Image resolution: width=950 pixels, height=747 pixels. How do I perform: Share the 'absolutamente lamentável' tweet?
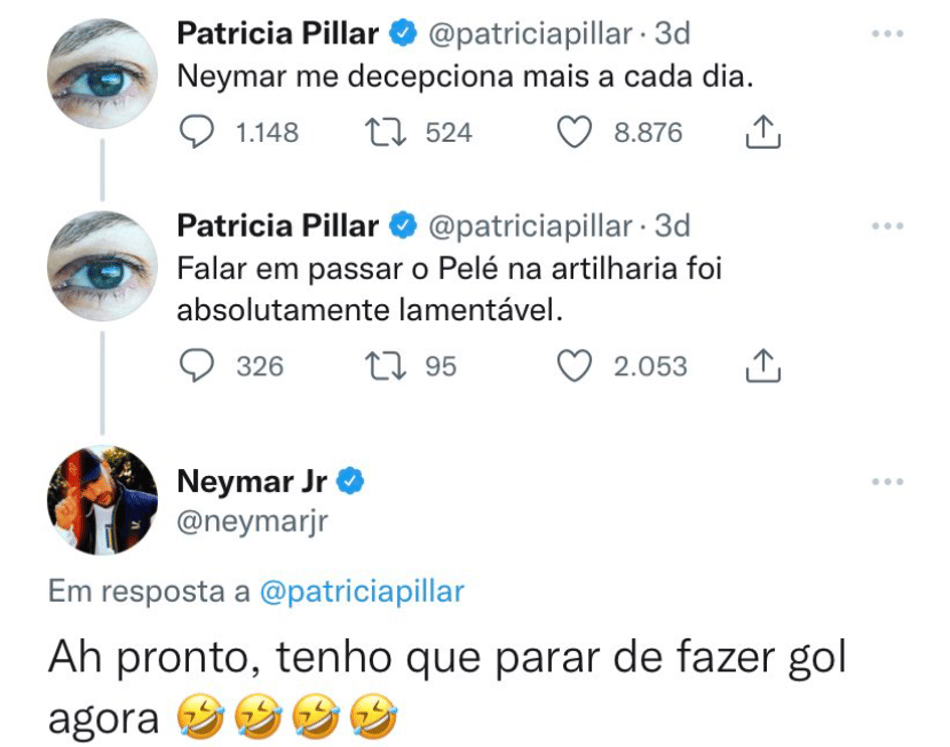tap(763, 366)
